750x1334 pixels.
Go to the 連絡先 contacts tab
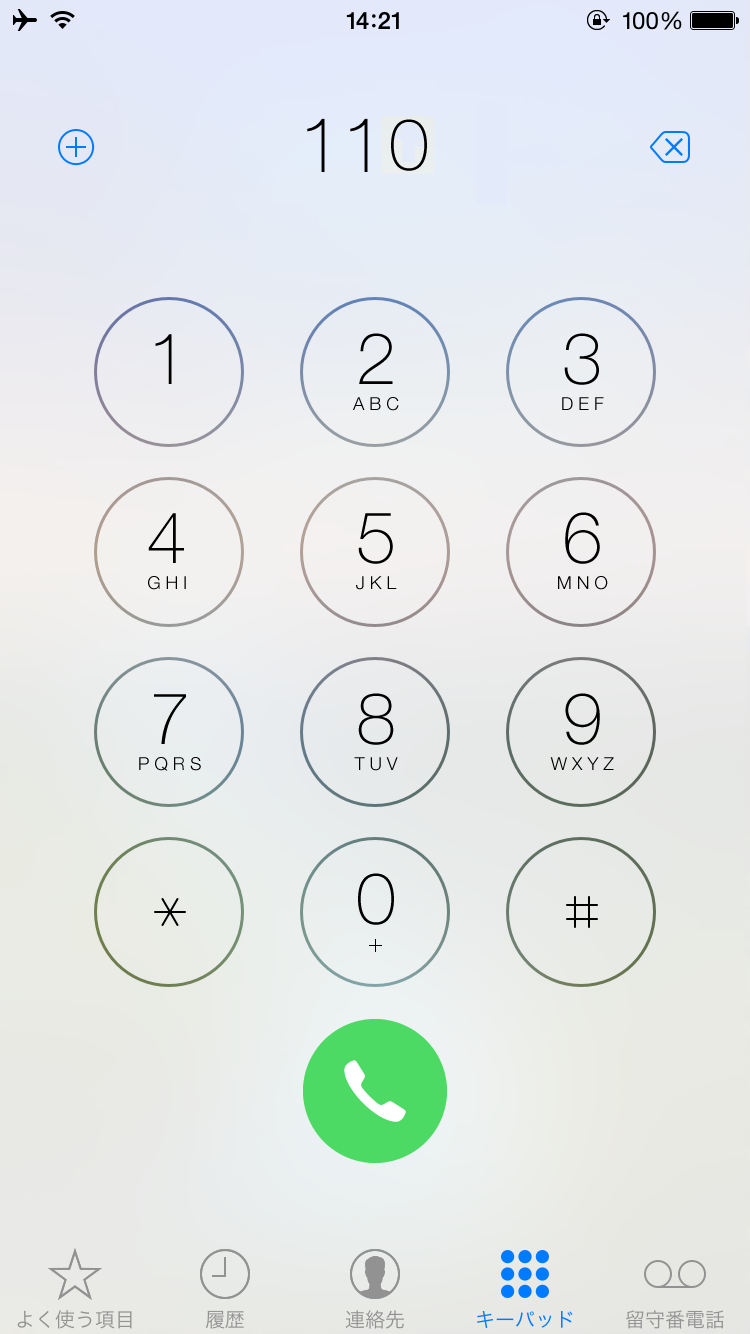(x=375, y=1288)
